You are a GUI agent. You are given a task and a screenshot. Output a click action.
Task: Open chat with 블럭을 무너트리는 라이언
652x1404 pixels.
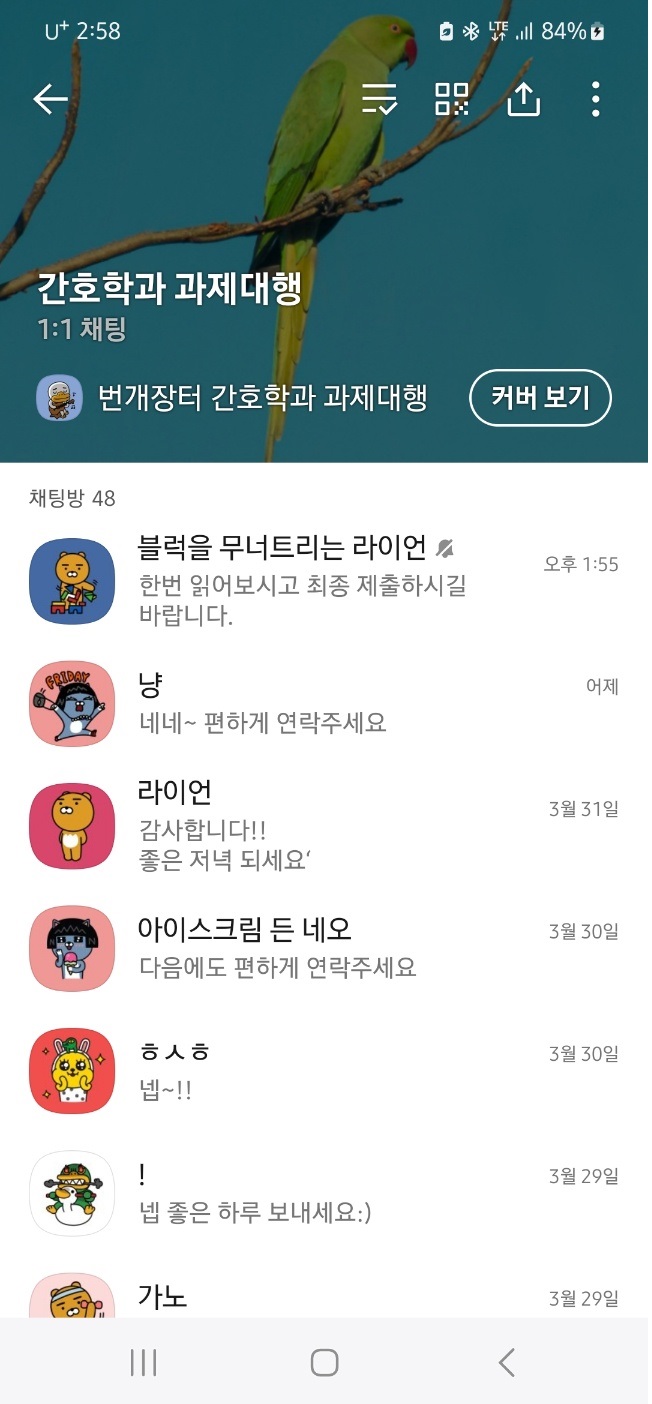[x=325, y=580]
